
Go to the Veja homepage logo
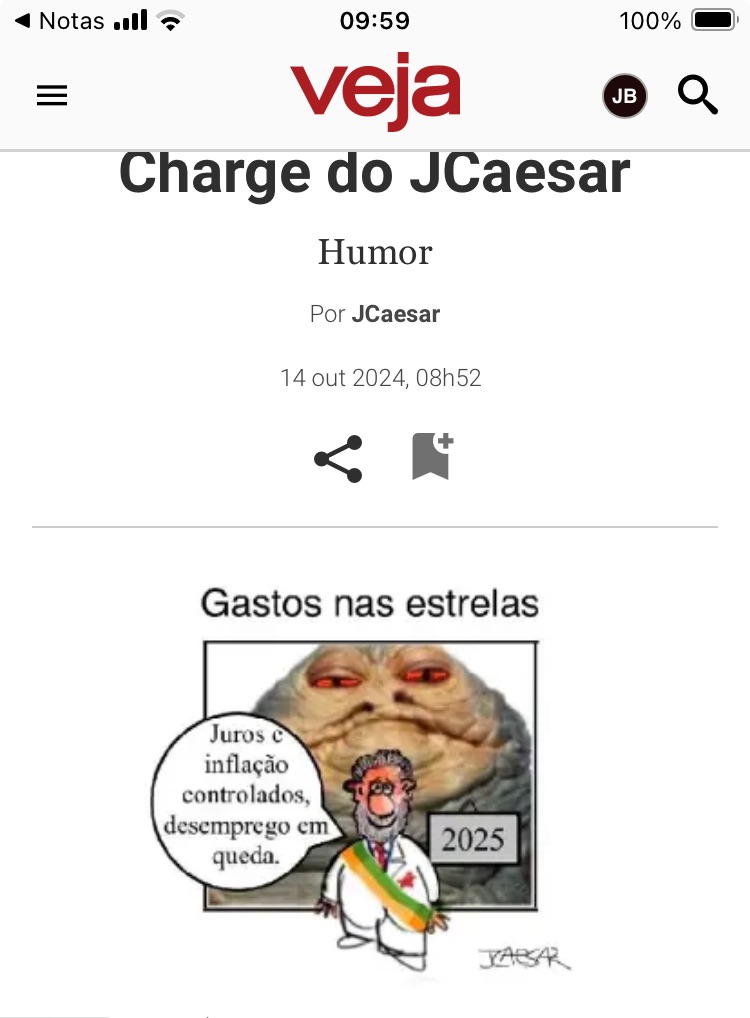[x=375, y=90]
